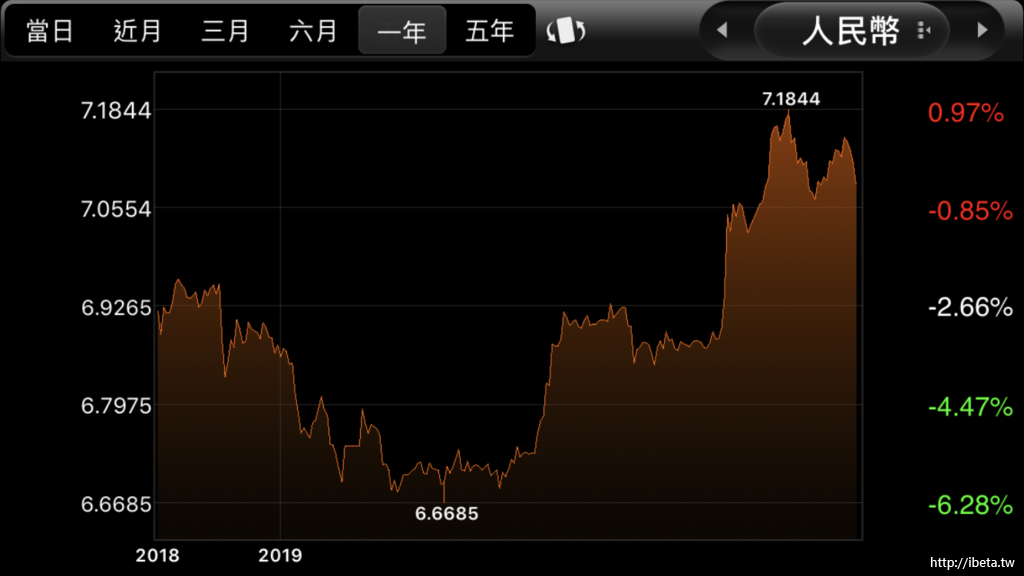Show the 三月 chart range

coord(226,31)
